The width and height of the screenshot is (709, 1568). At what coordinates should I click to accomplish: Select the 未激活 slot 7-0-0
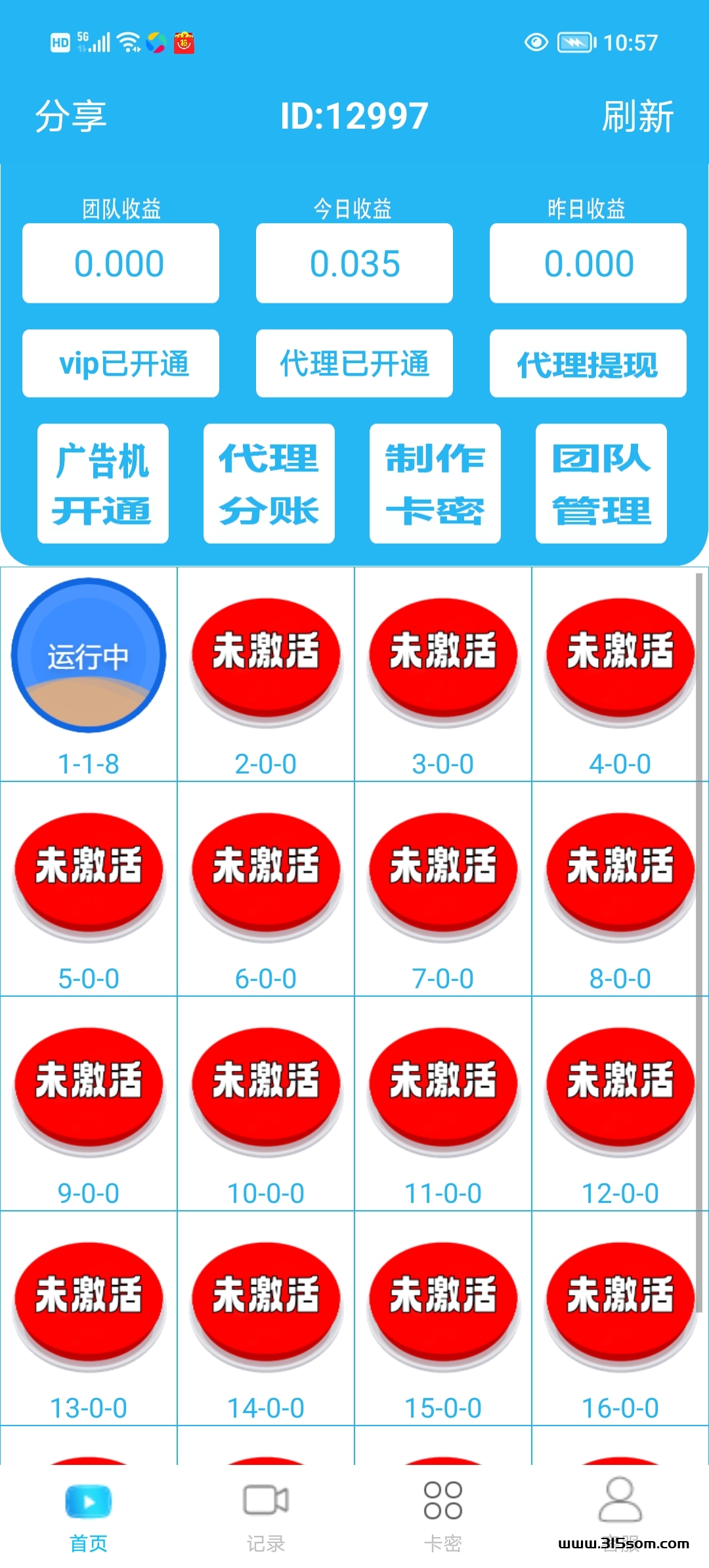(x=443, y=872)
